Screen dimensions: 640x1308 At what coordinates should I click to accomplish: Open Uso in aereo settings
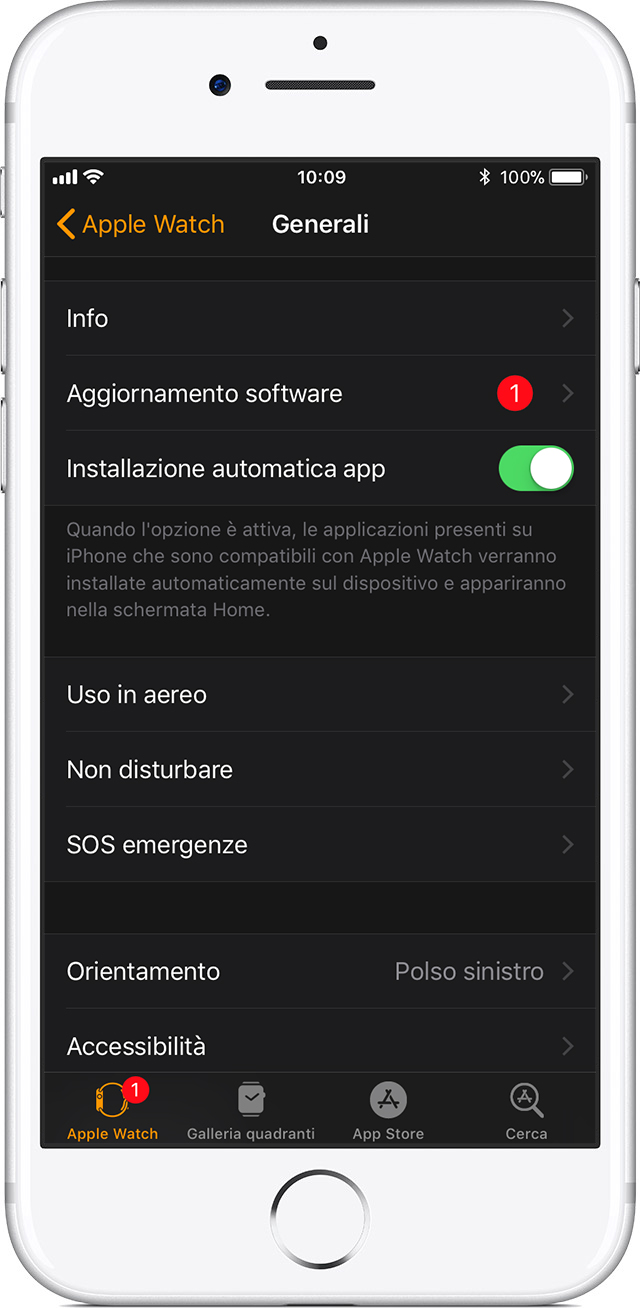pyautogui.click(x=320, y=694)
